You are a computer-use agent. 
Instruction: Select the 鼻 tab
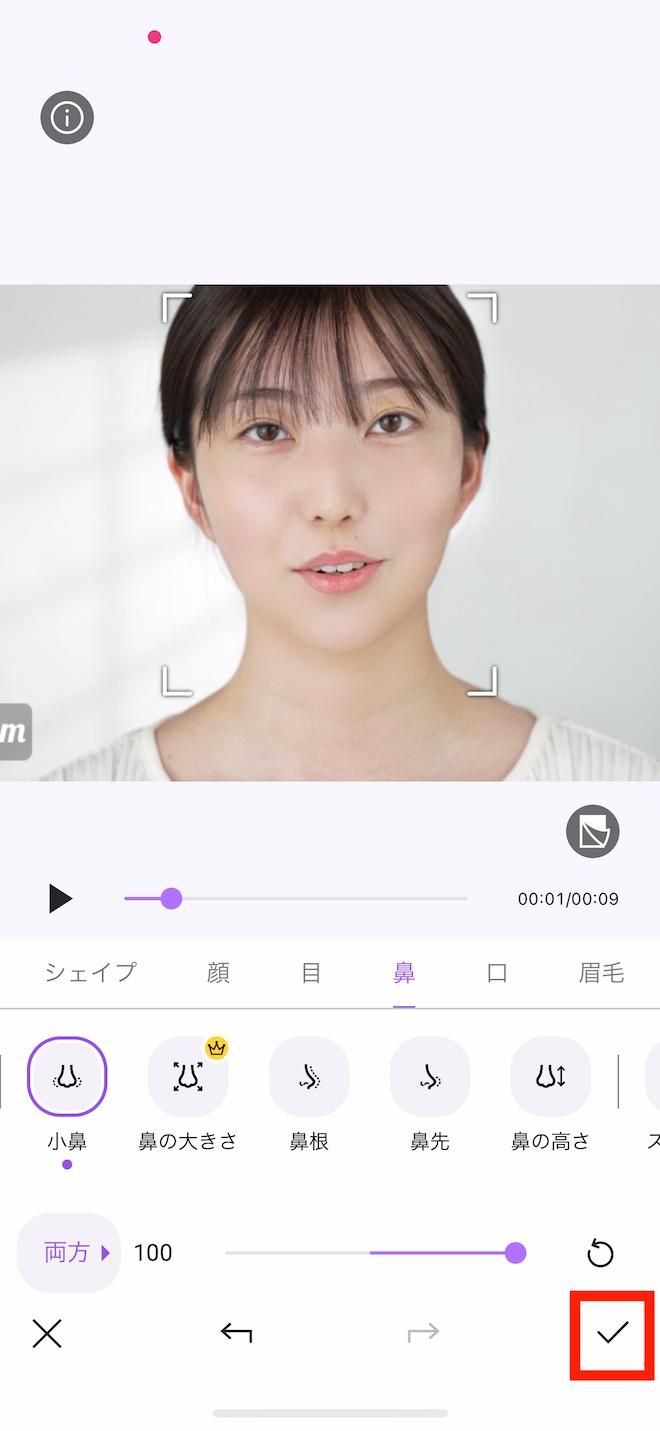tap(404, 972)
